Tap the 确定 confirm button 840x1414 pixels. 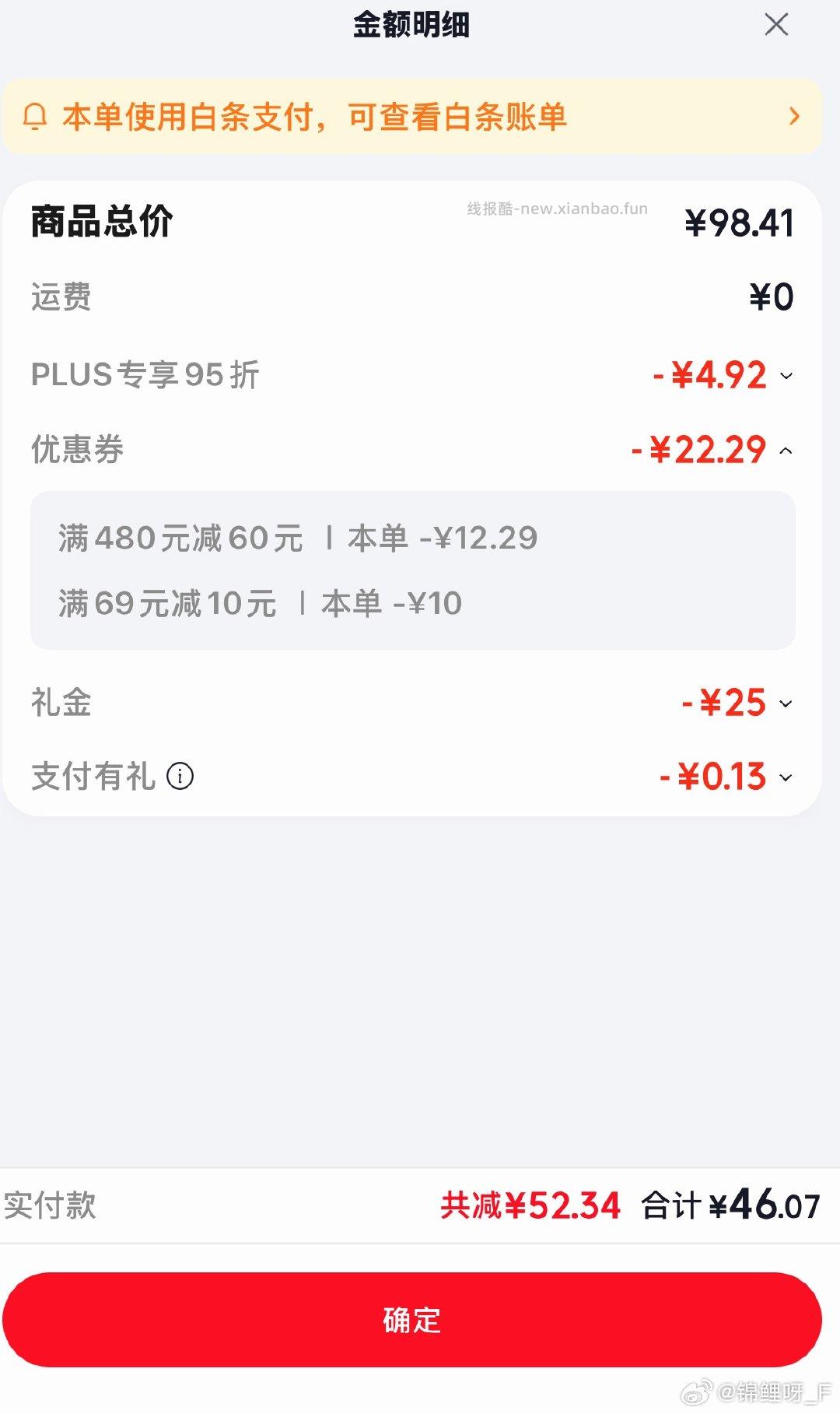tap(412, 1319)
